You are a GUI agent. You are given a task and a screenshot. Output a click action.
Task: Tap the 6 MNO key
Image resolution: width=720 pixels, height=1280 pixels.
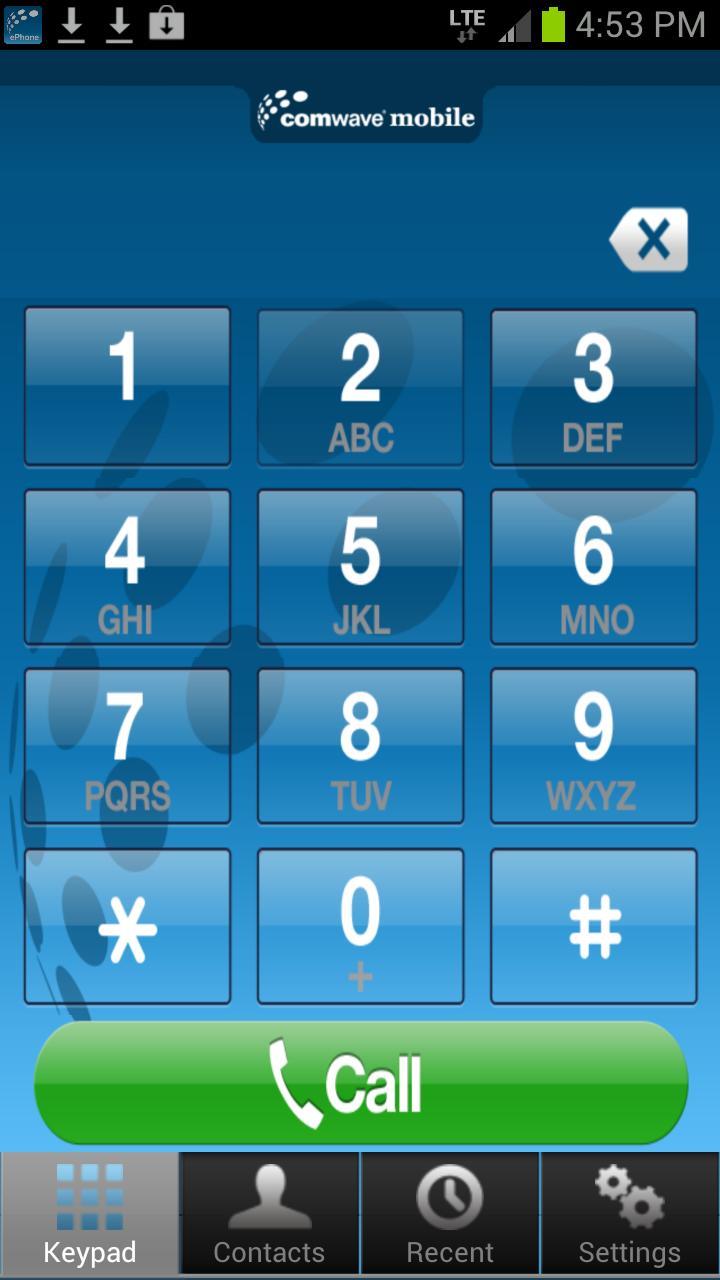pos(593,567)
